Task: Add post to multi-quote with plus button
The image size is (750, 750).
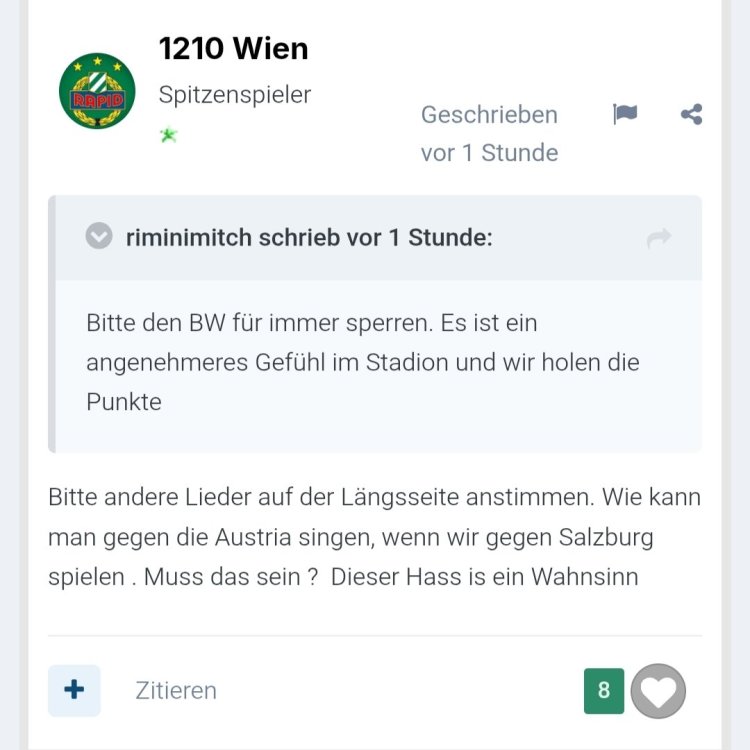Action: [74, 690]
